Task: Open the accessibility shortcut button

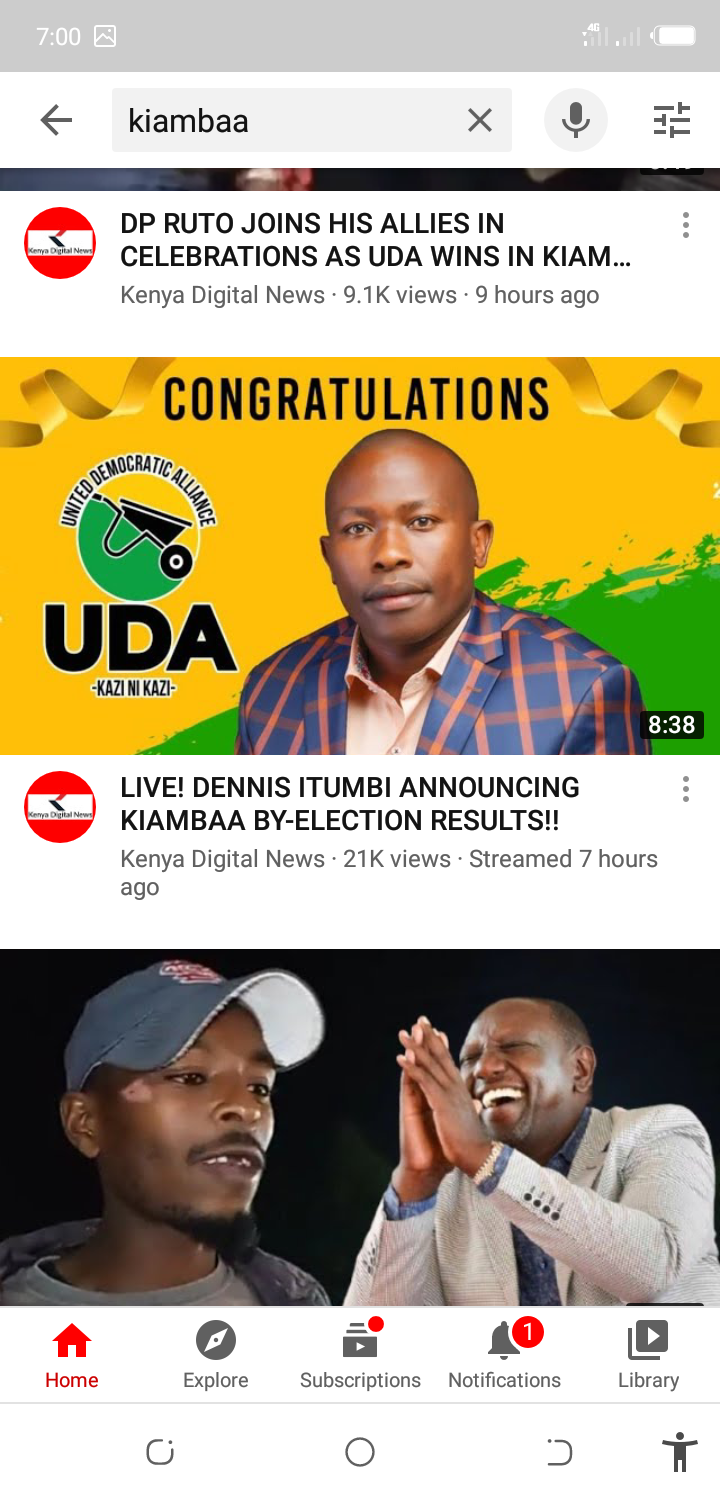Action: coord(679,1452)
